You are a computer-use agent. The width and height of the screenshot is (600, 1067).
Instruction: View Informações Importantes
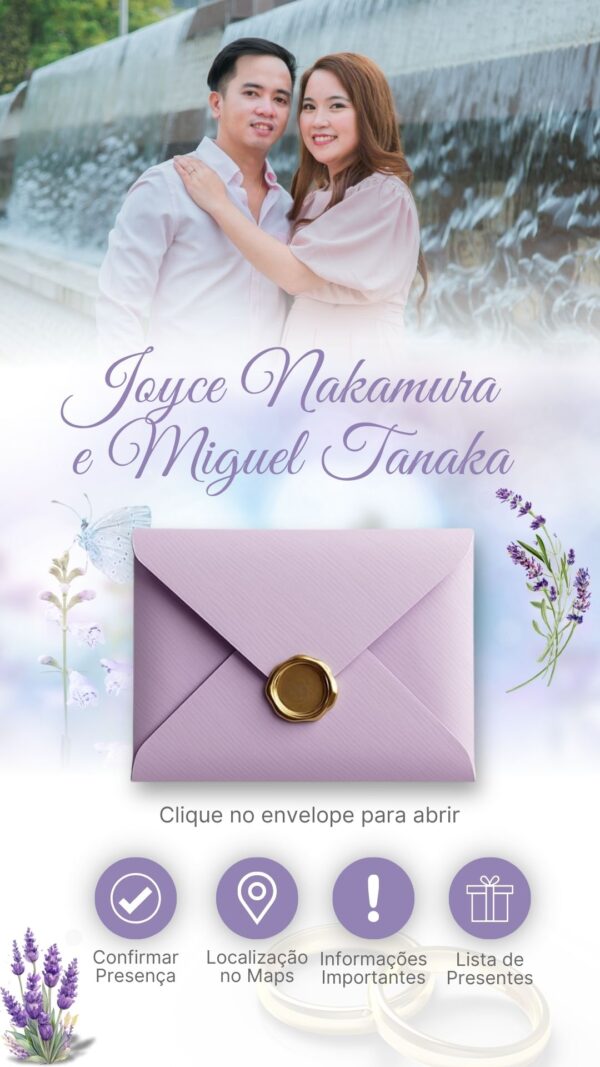pos(373,898)
